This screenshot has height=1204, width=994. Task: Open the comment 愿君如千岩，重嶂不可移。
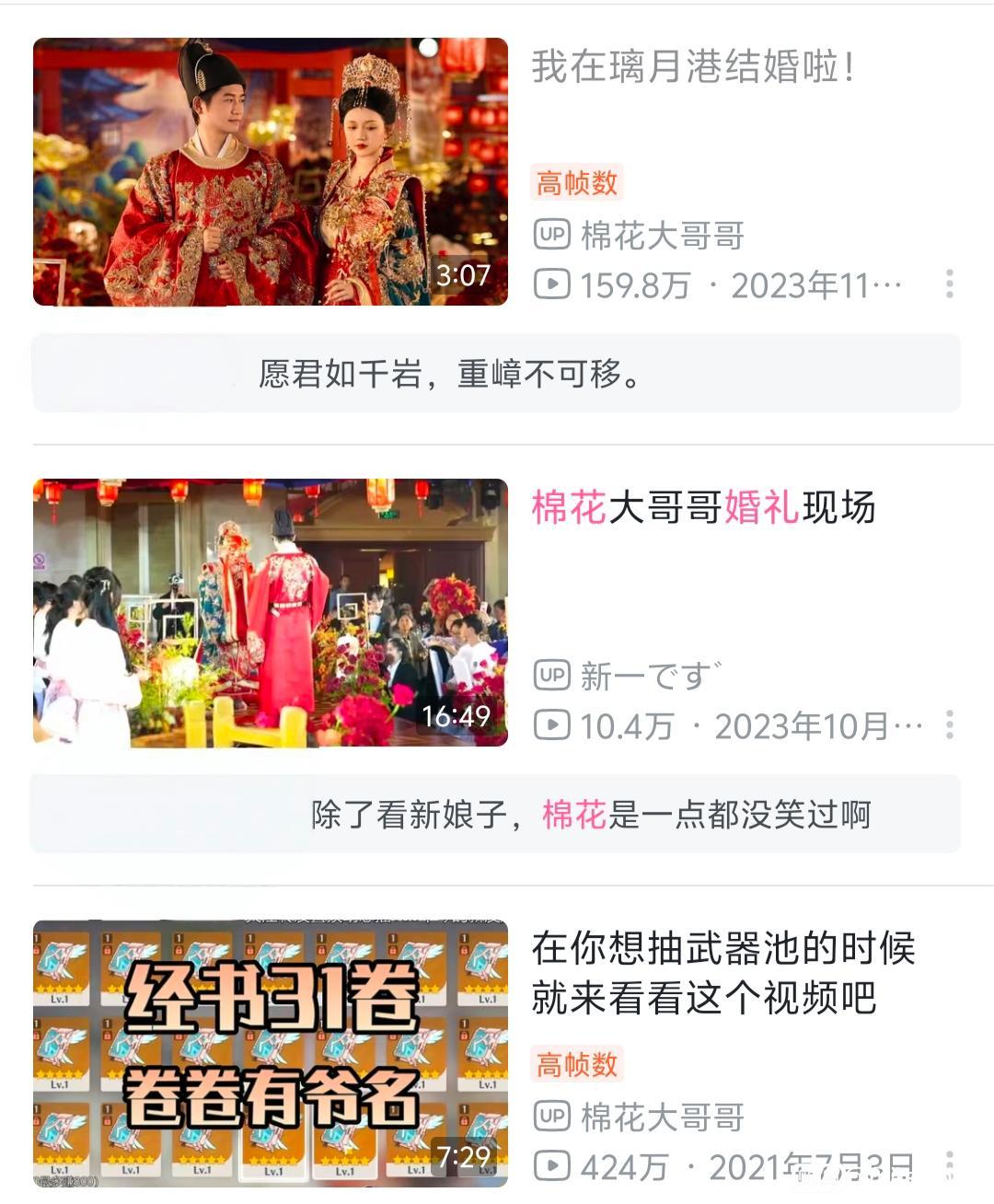[x=497, y=374]
